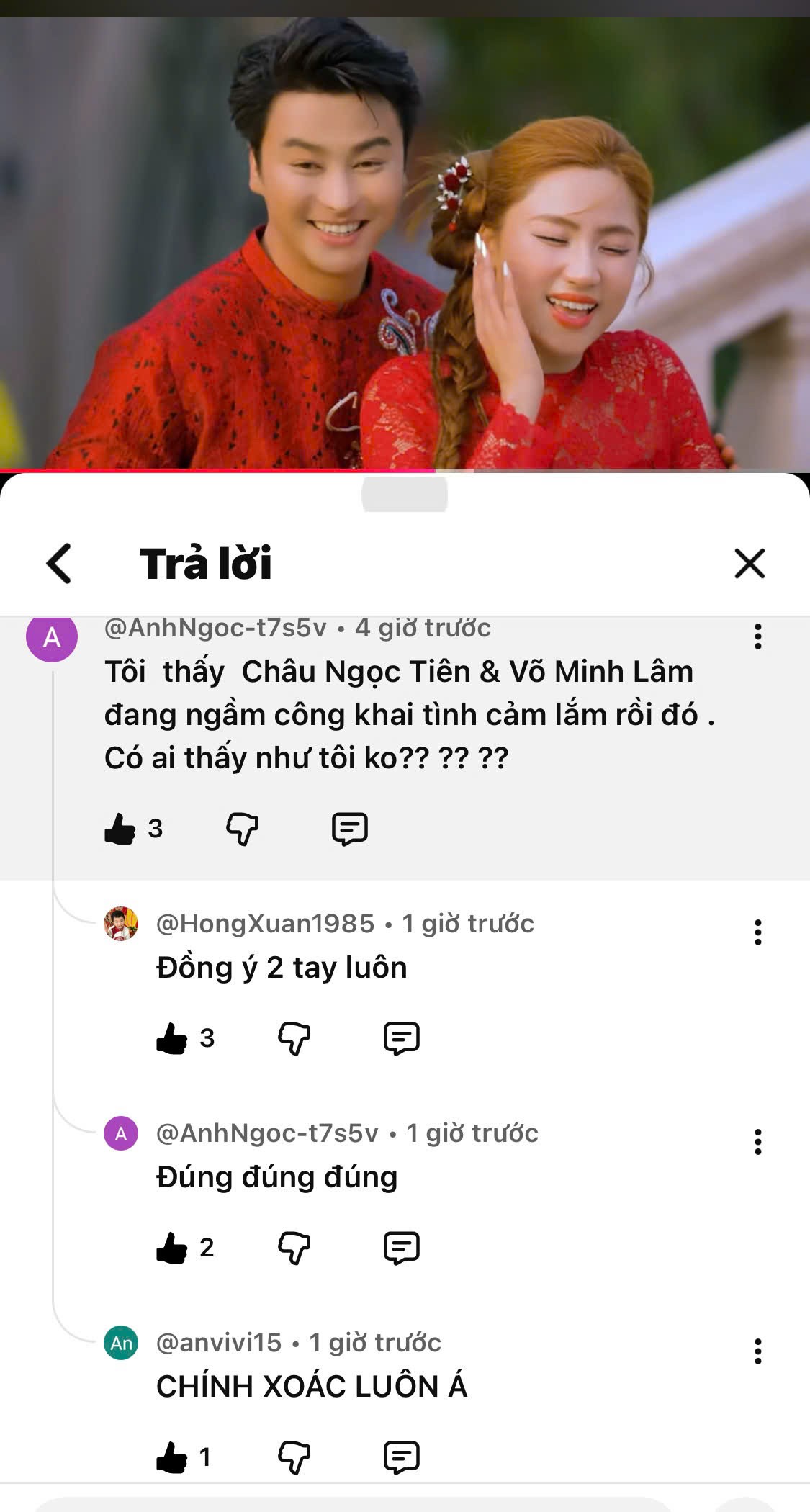Tap the back arrow to exit replies
Viewport: 810px width, 1512px height.
coord(60,564)
